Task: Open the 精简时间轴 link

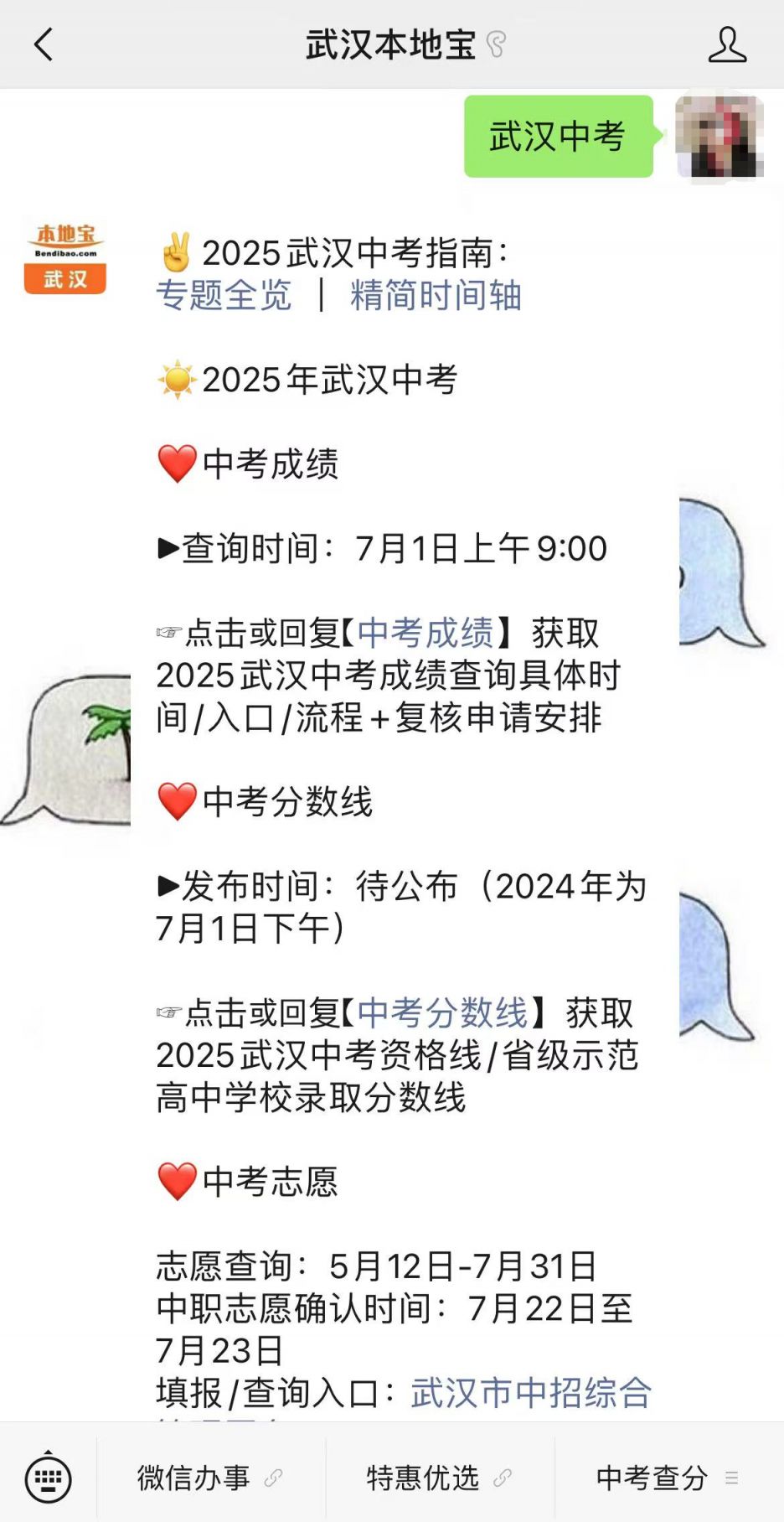Action: (436, 296)
